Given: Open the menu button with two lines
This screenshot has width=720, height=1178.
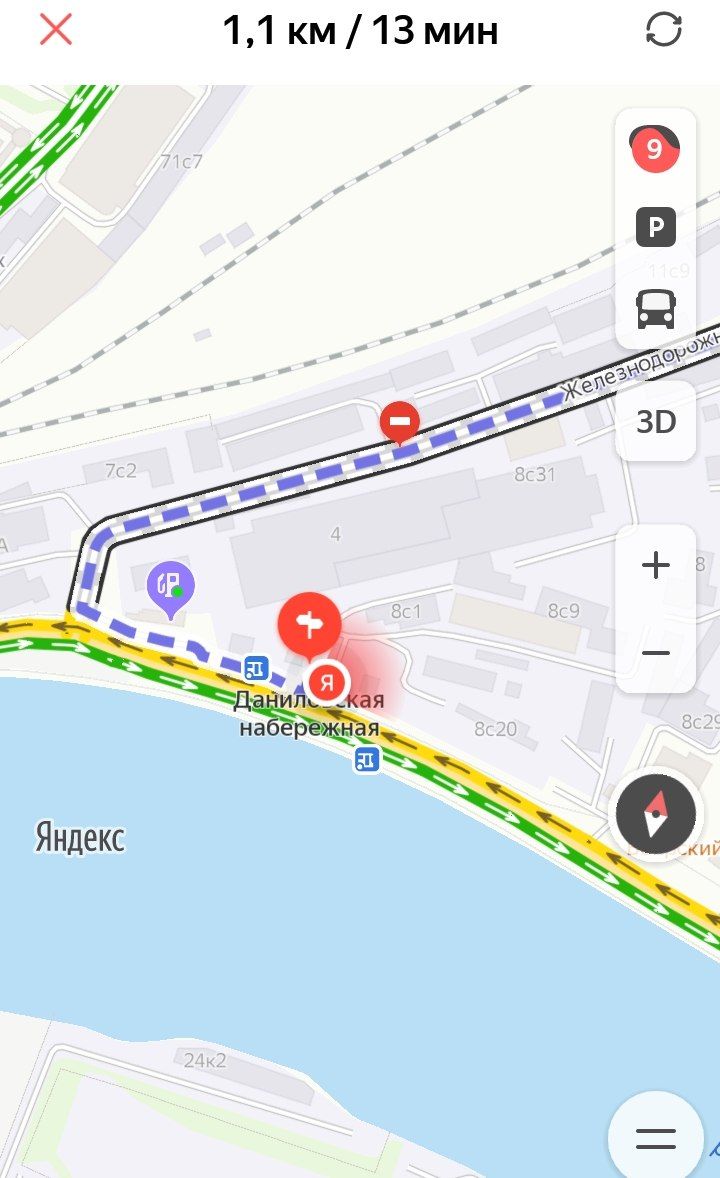Looking at the screenshot, I should point(655,1137).
